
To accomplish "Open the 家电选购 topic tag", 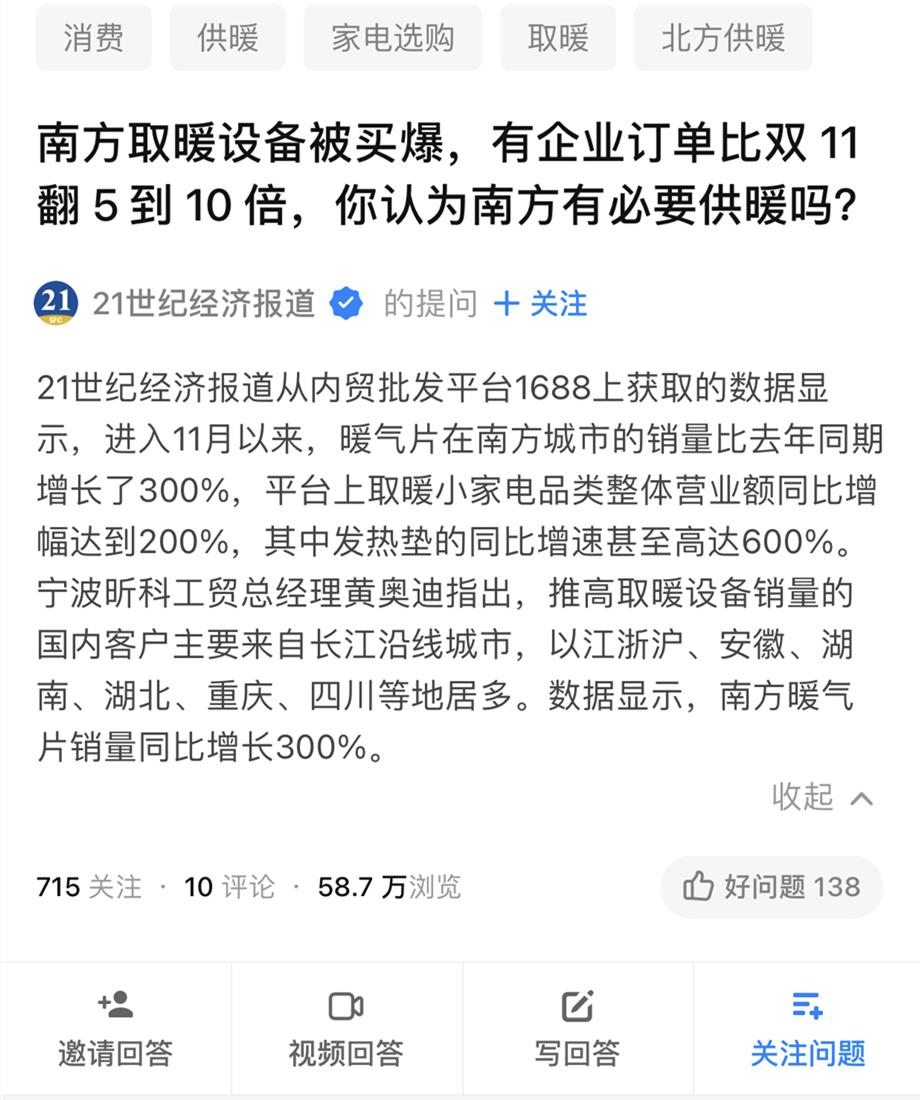I will click(x=392, y=36).
